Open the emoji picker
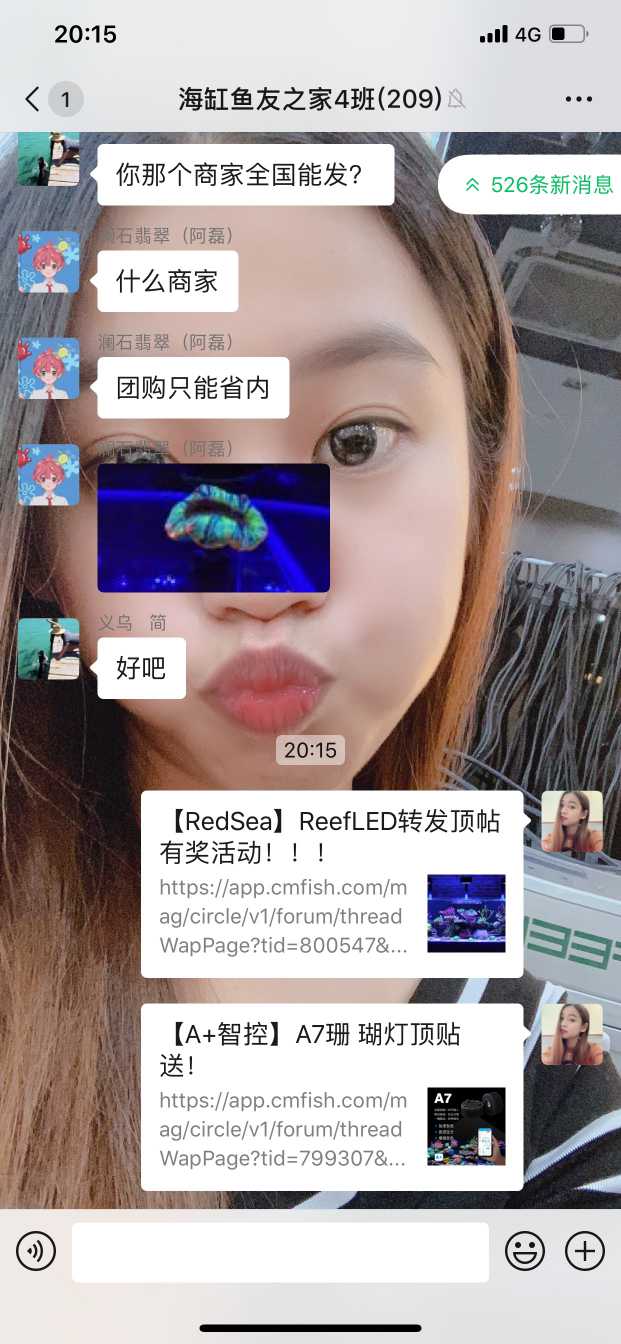This screenshot has height=1344, width=621. 524,1251
